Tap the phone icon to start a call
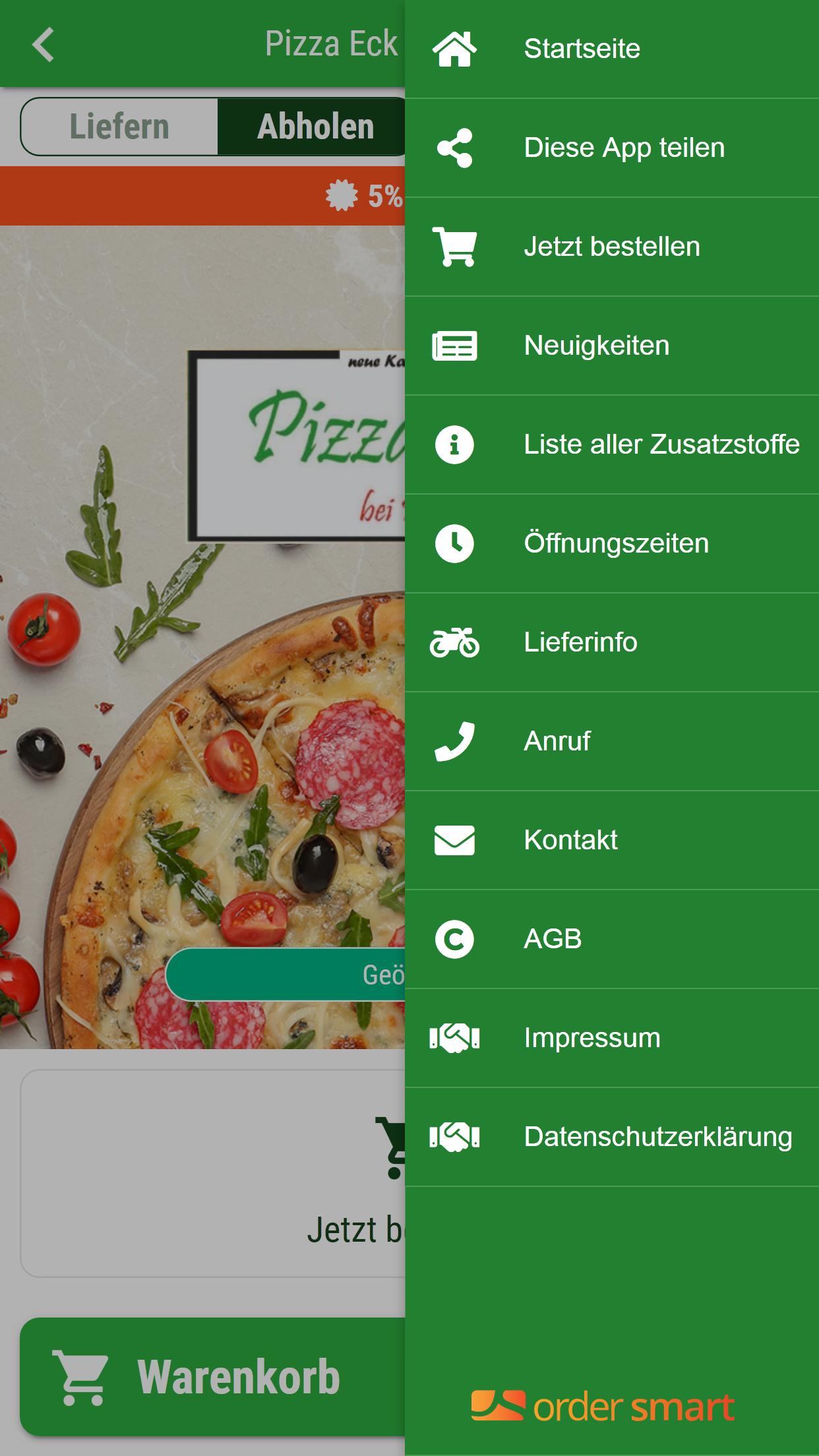Viewport: 819px width, 1456px height. point(455,741)
